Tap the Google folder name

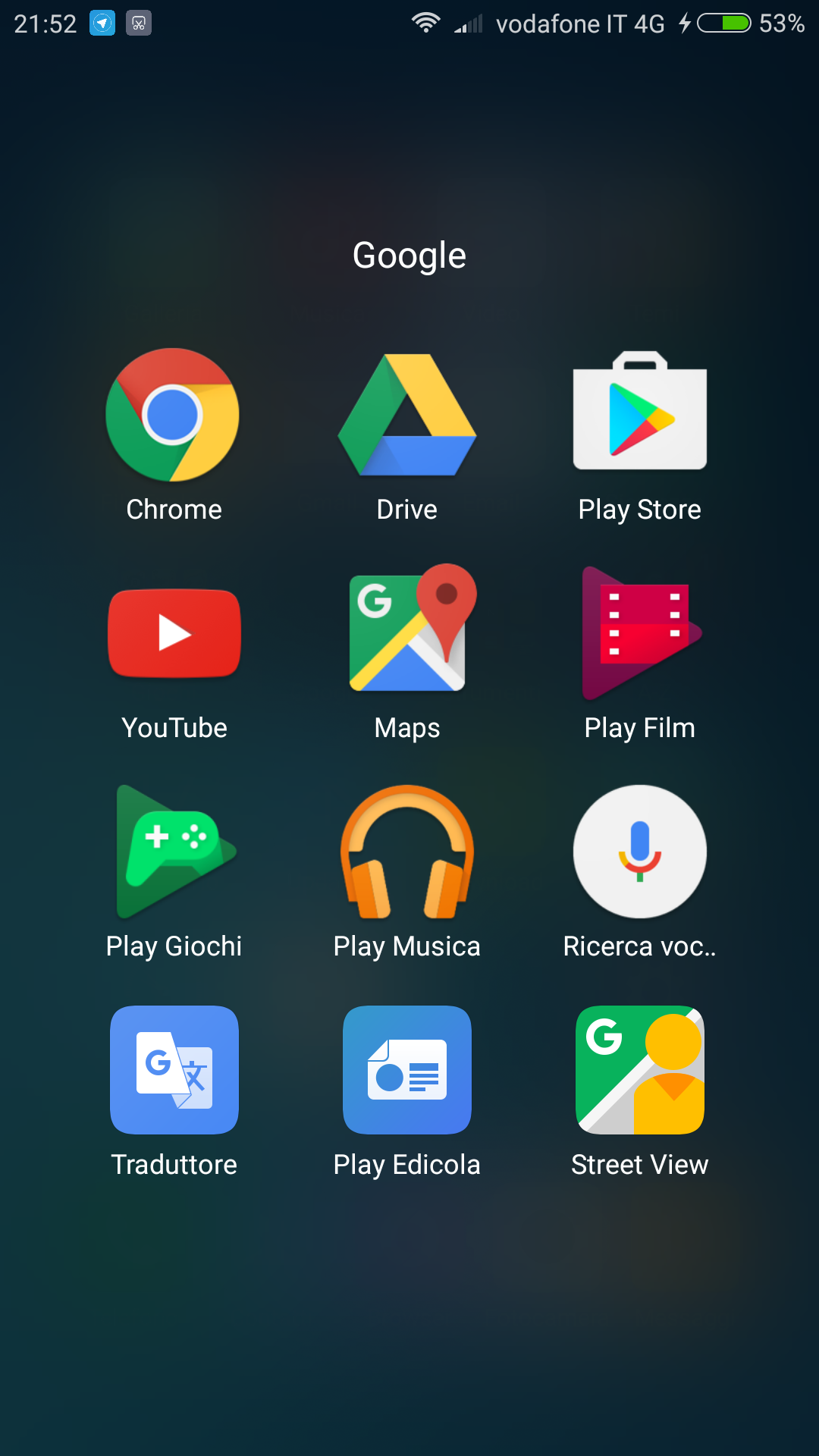[x=409, y=256]
